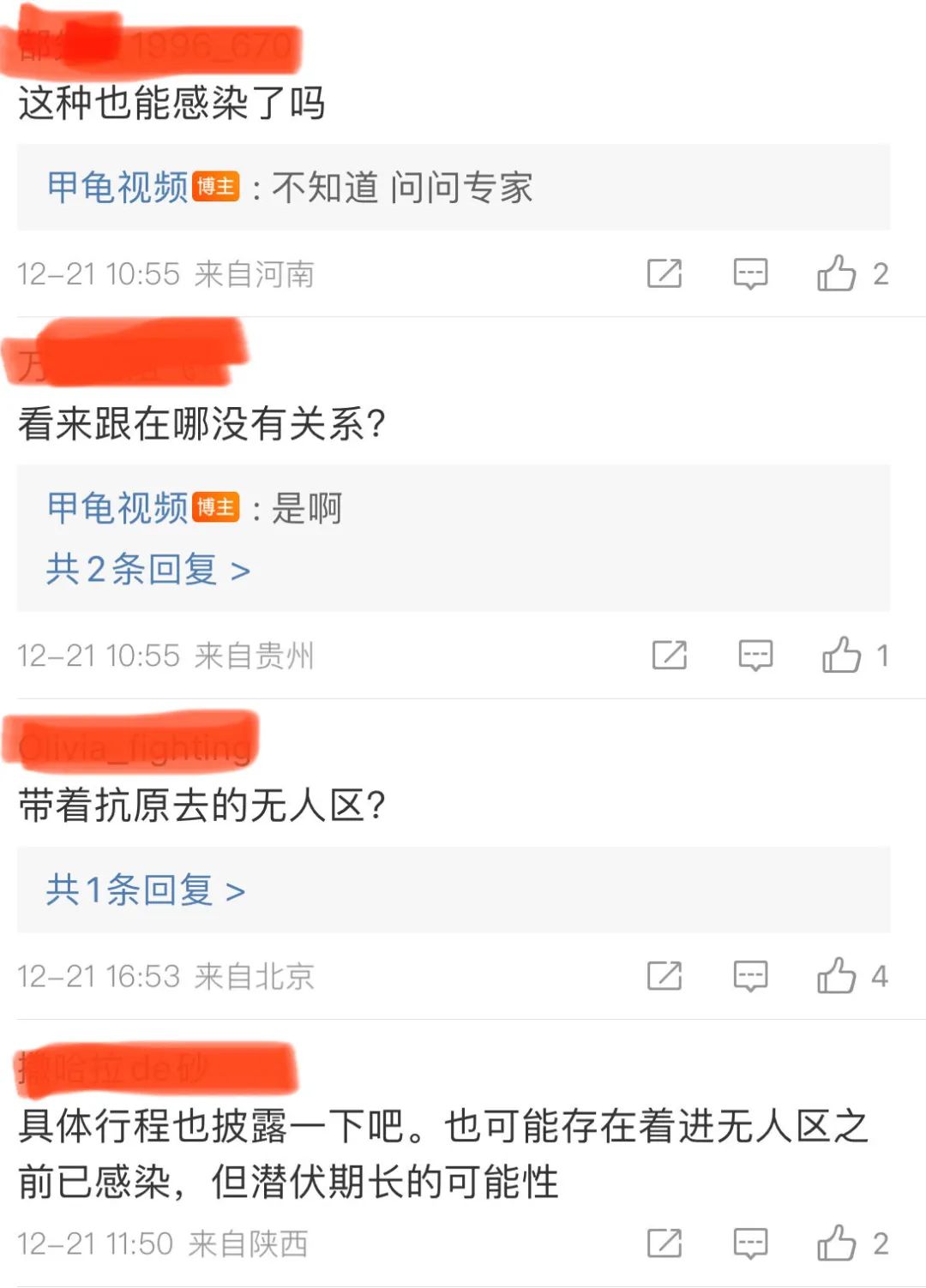
Task: Like the comment from 贵州
Action: tap(842, 656)
